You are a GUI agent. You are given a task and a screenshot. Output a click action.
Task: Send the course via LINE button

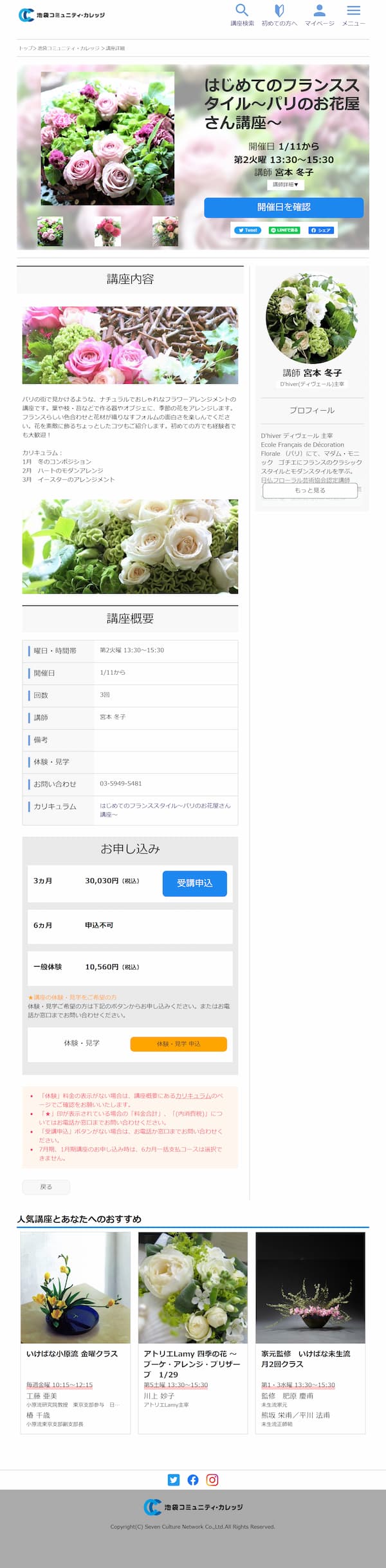coord(284,230)
